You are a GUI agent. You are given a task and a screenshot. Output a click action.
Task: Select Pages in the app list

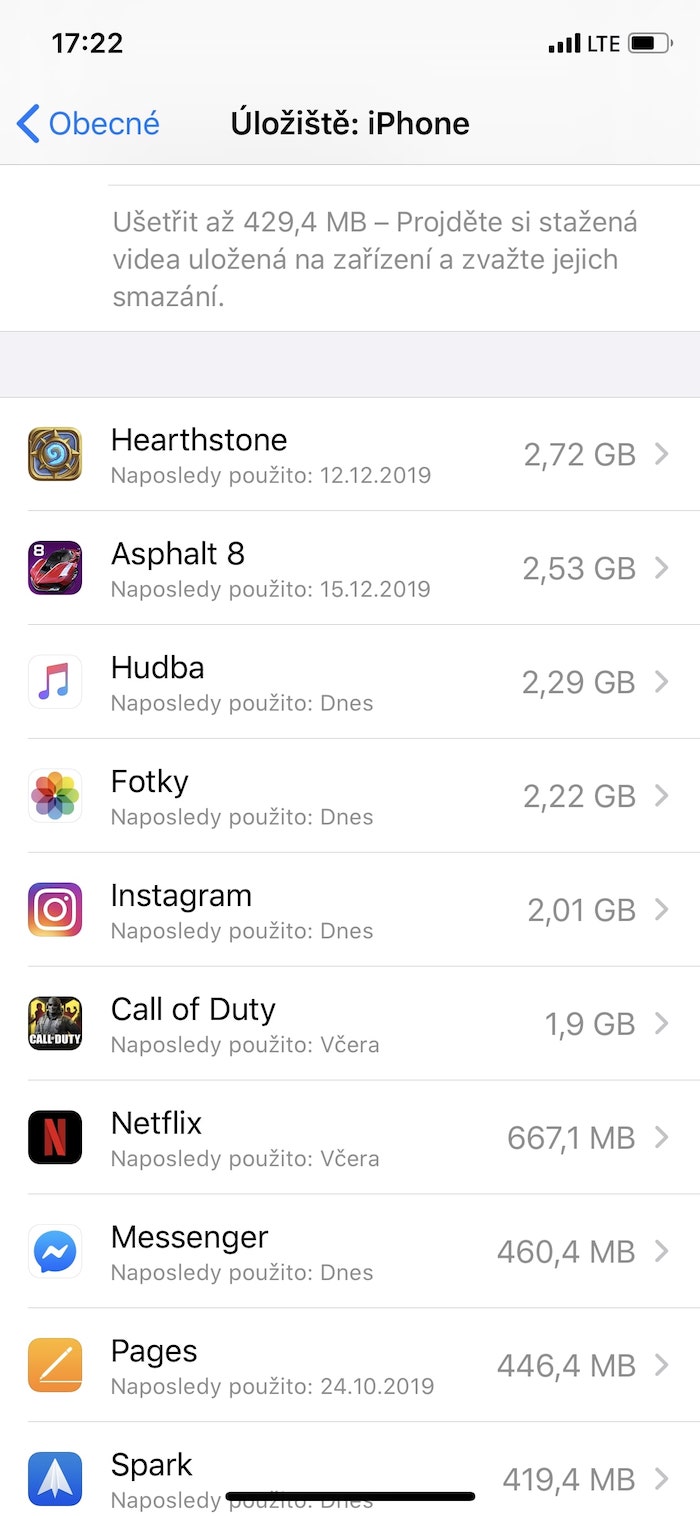point(350,1366)
